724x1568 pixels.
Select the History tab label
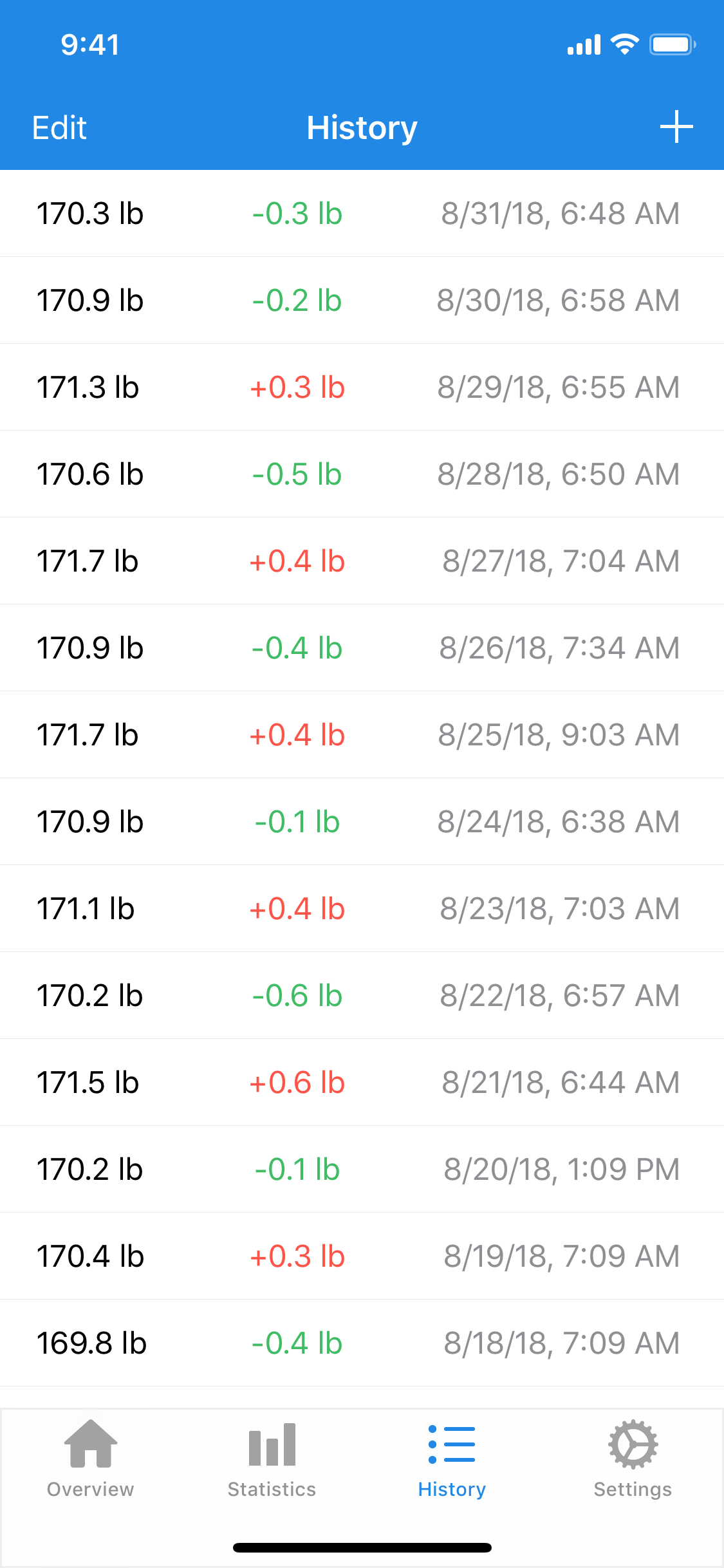pos(452,1489)
